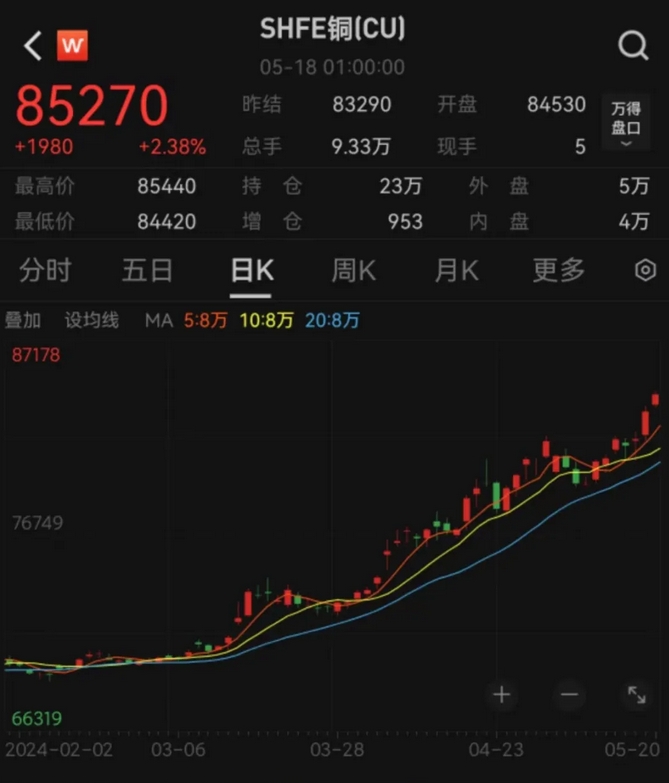The height and width of the screenshot is (783, 669).
Task: Open chart settings hexagon icon
Action: click(x=646, y=270)
